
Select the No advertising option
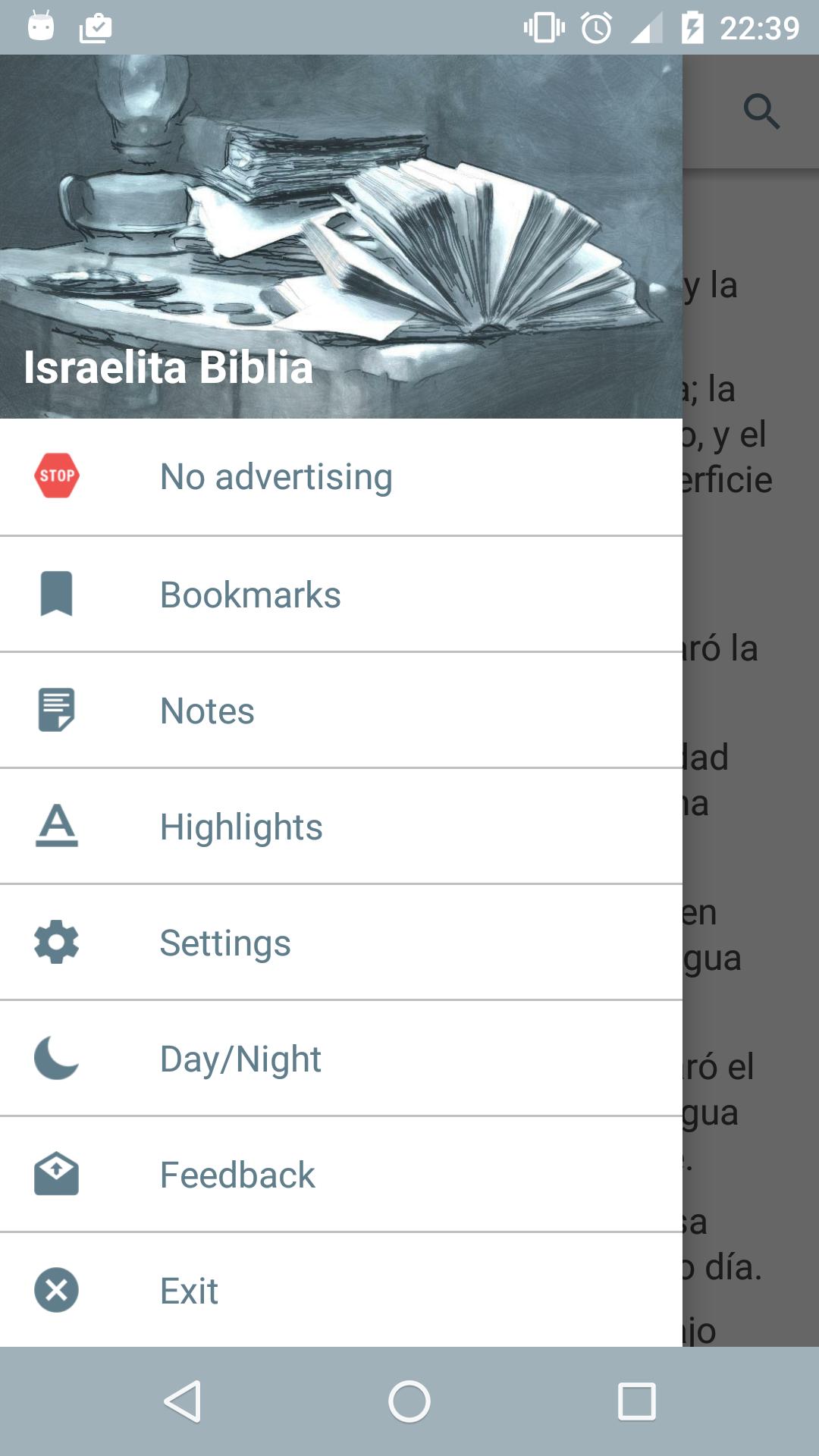tap(341, 477)
